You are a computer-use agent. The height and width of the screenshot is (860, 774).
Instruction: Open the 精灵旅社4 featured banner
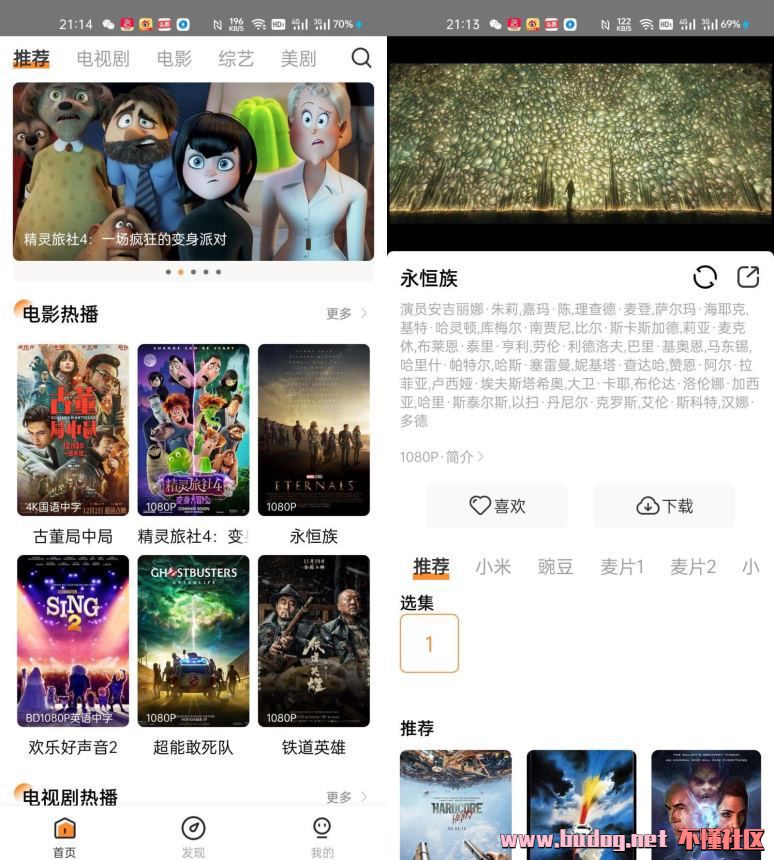(193, 171)
